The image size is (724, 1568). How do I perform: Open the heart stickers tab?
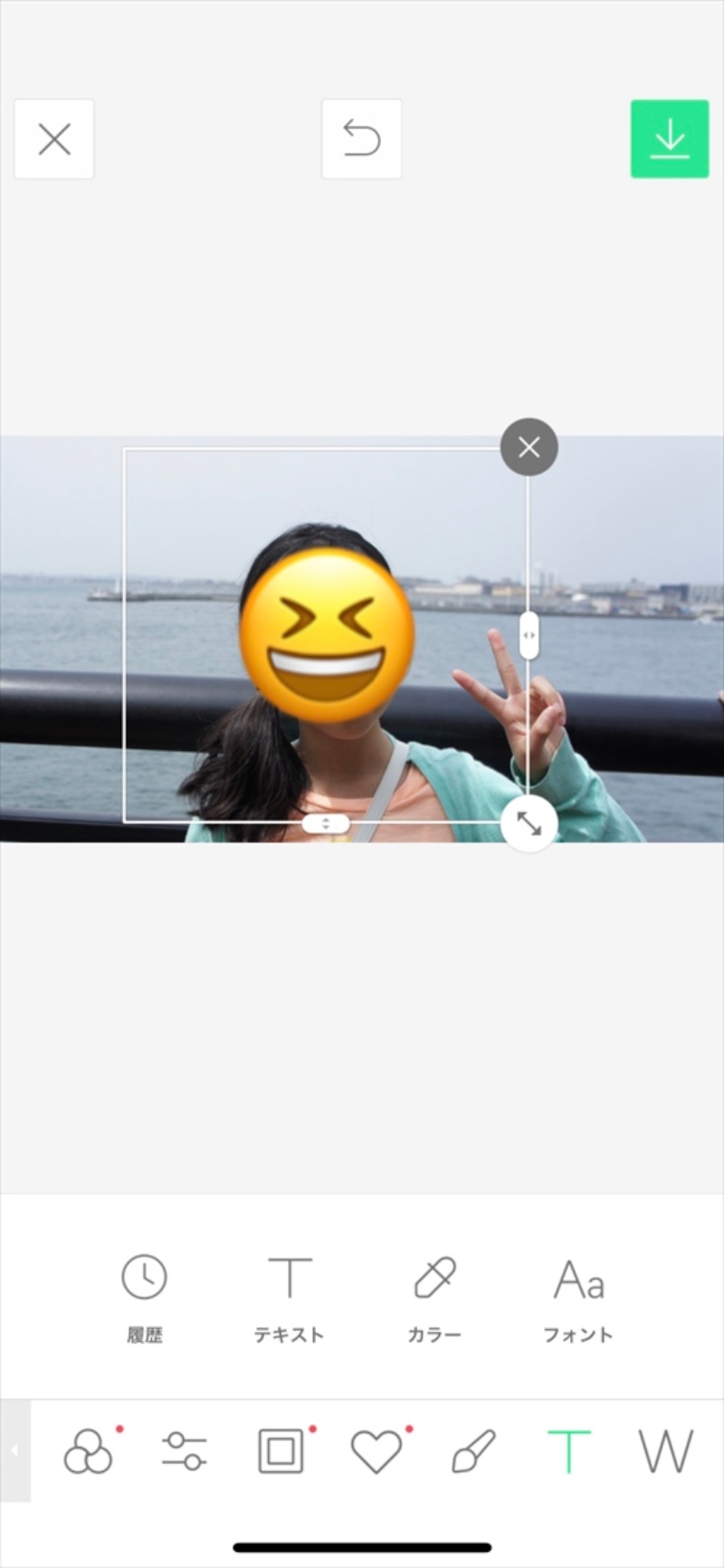376,1450
